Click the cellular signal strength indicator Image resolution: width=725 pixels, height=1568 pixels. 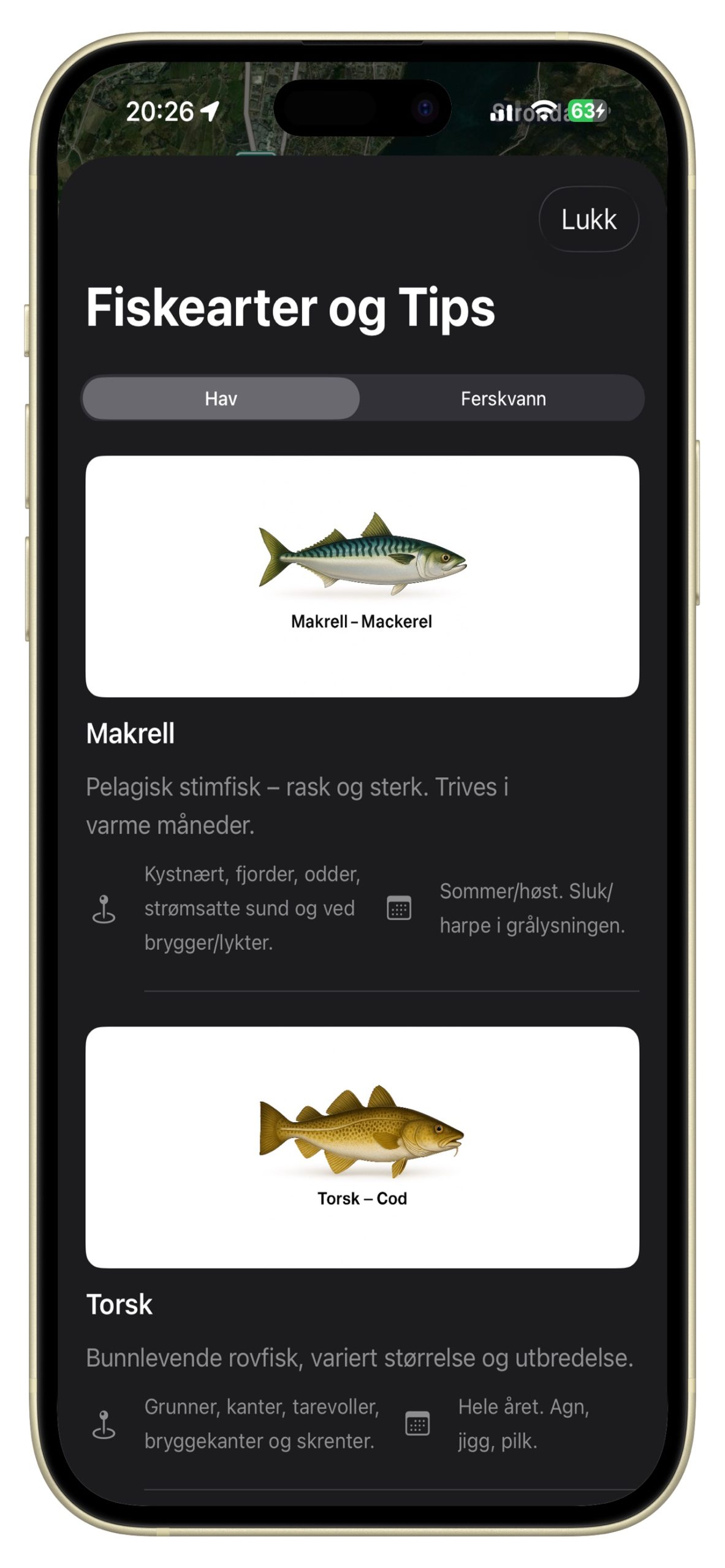(500, 111)
